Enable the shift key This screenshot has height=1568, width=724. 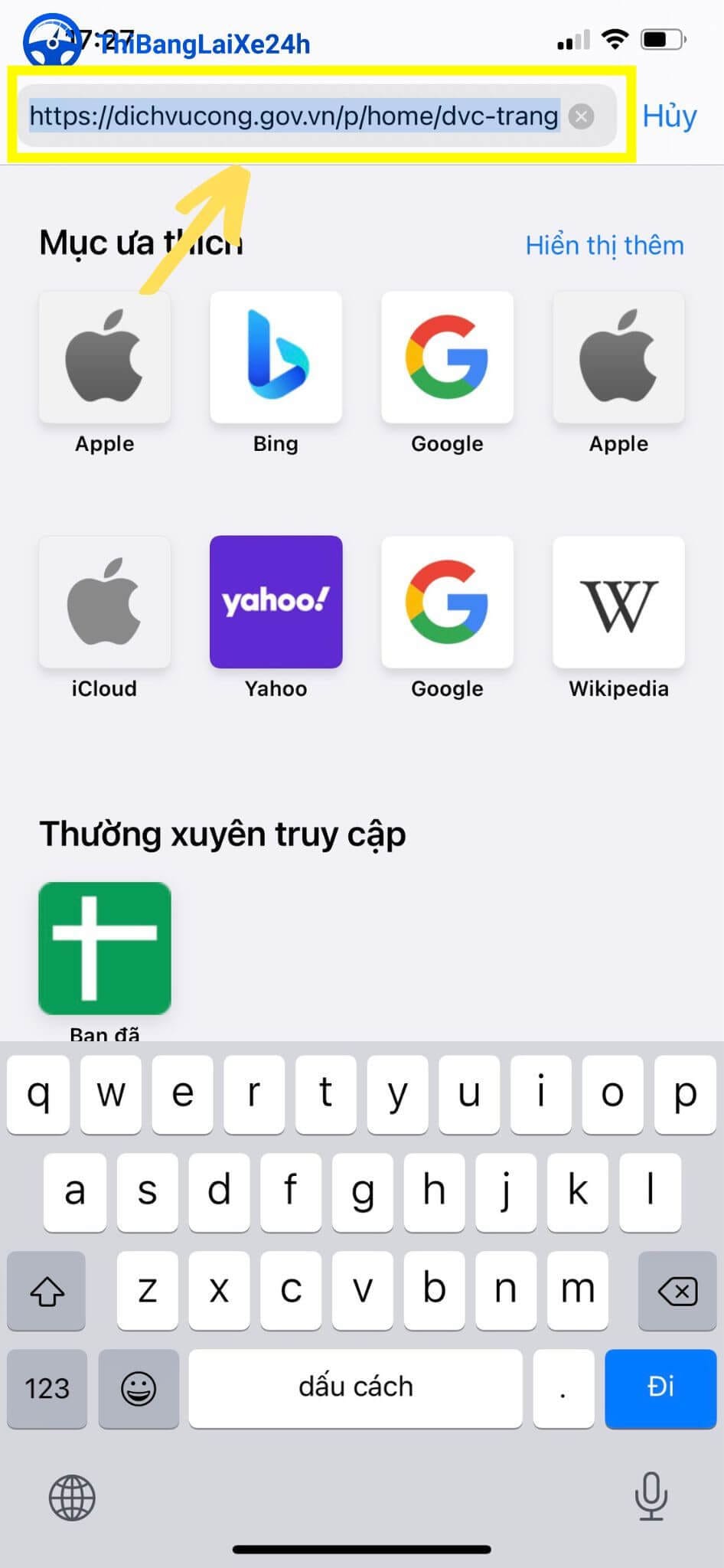47,1292
